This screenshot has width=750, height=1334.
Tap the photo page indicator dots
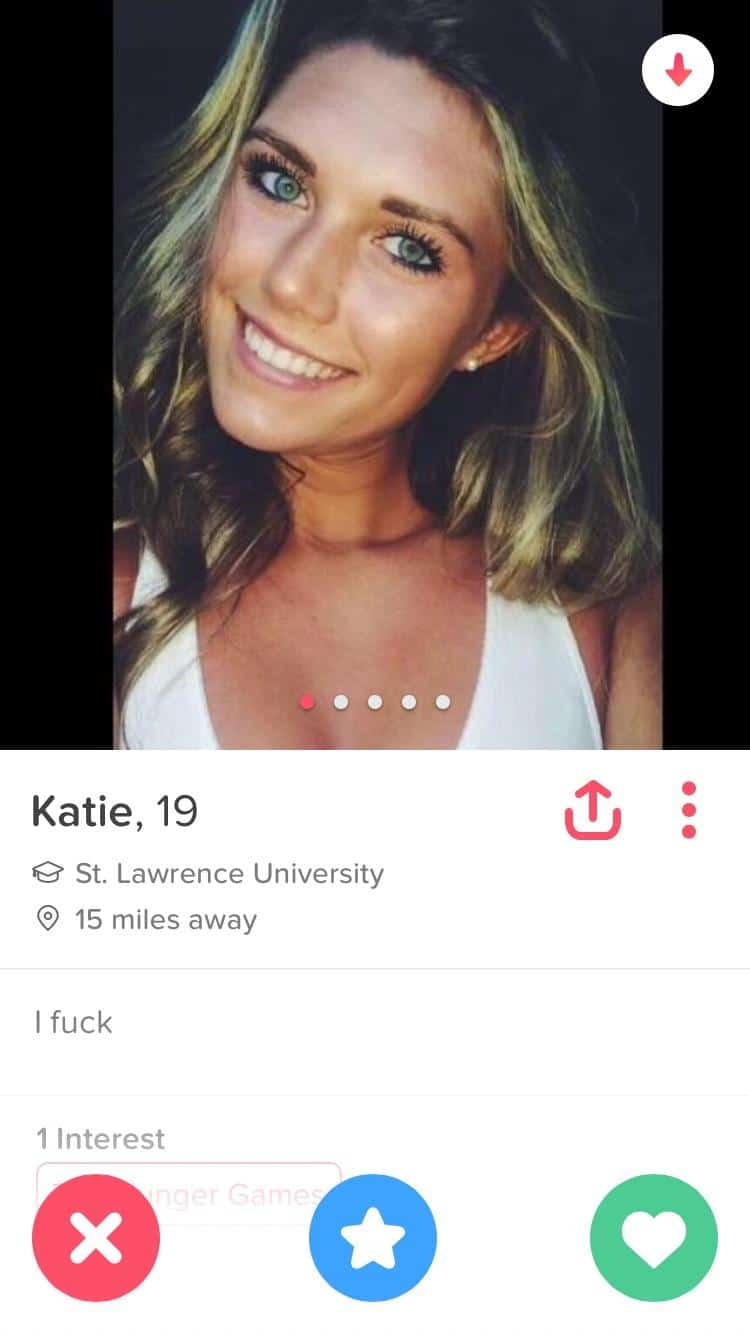[x=375, y=703]
